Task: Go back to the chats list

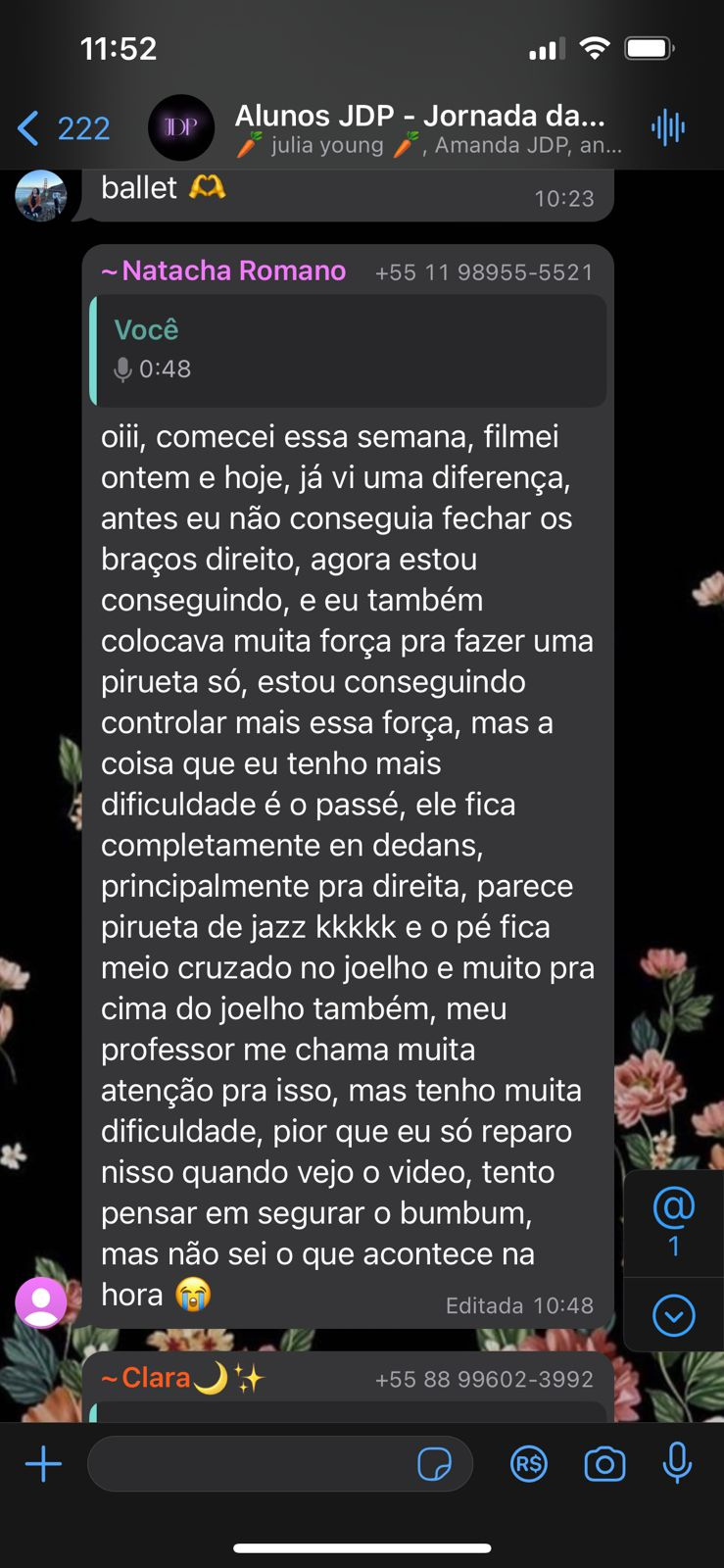Action: point(63,128)
